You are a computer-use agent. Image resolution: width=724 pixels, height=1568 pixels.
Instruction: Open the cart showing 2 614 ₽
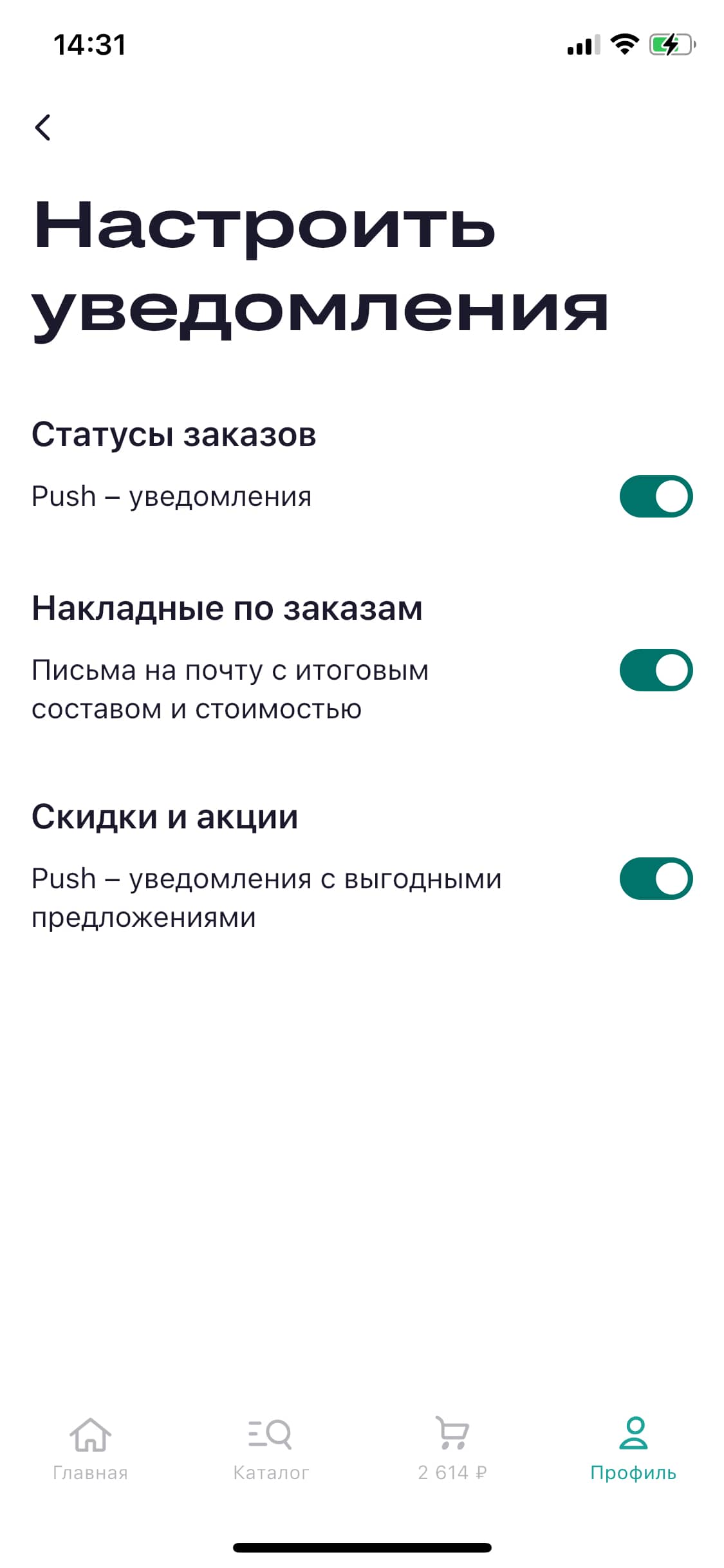tap(452, 1448)
